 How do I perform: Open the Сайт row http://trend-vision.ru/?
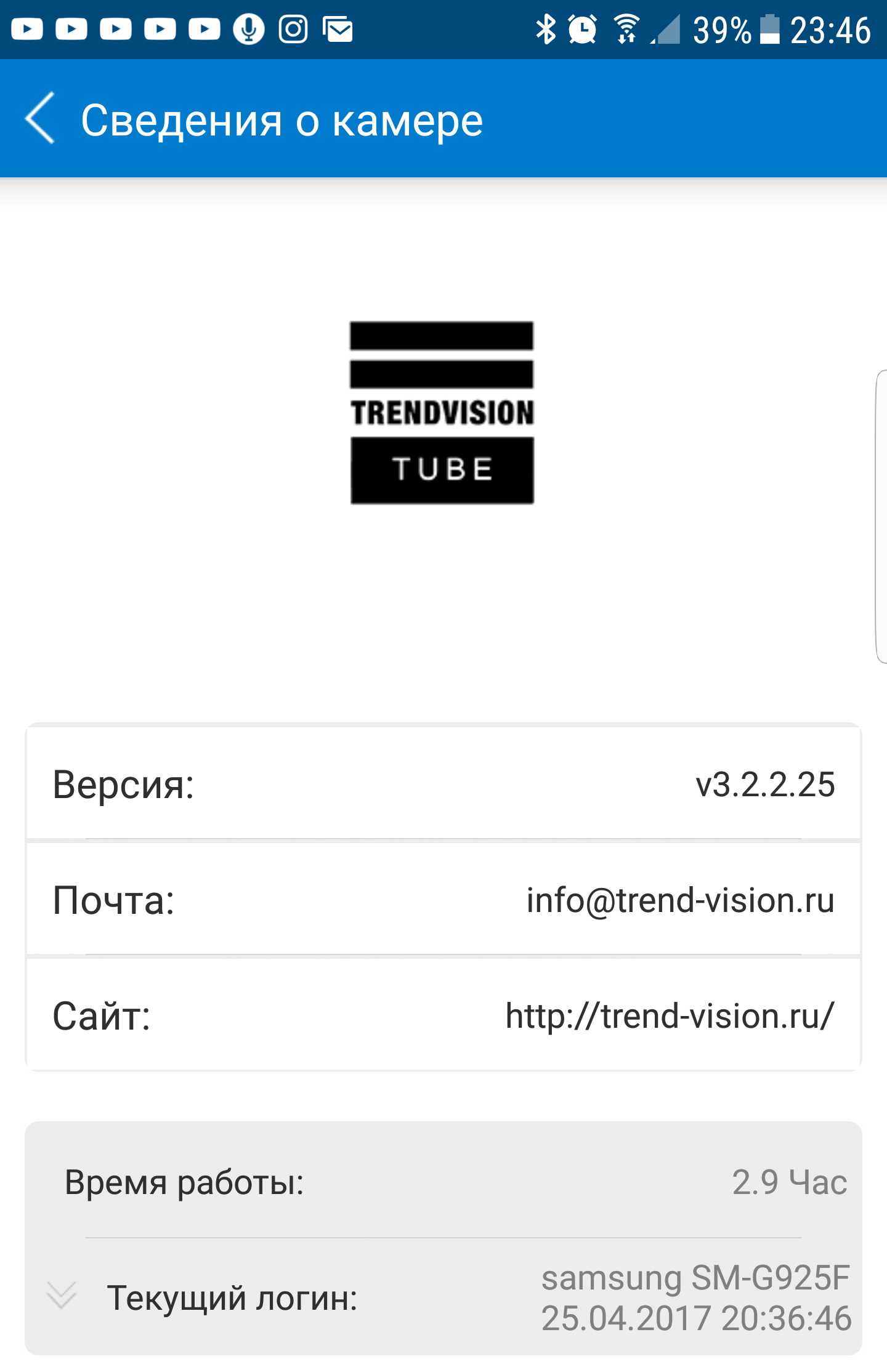443,1016
